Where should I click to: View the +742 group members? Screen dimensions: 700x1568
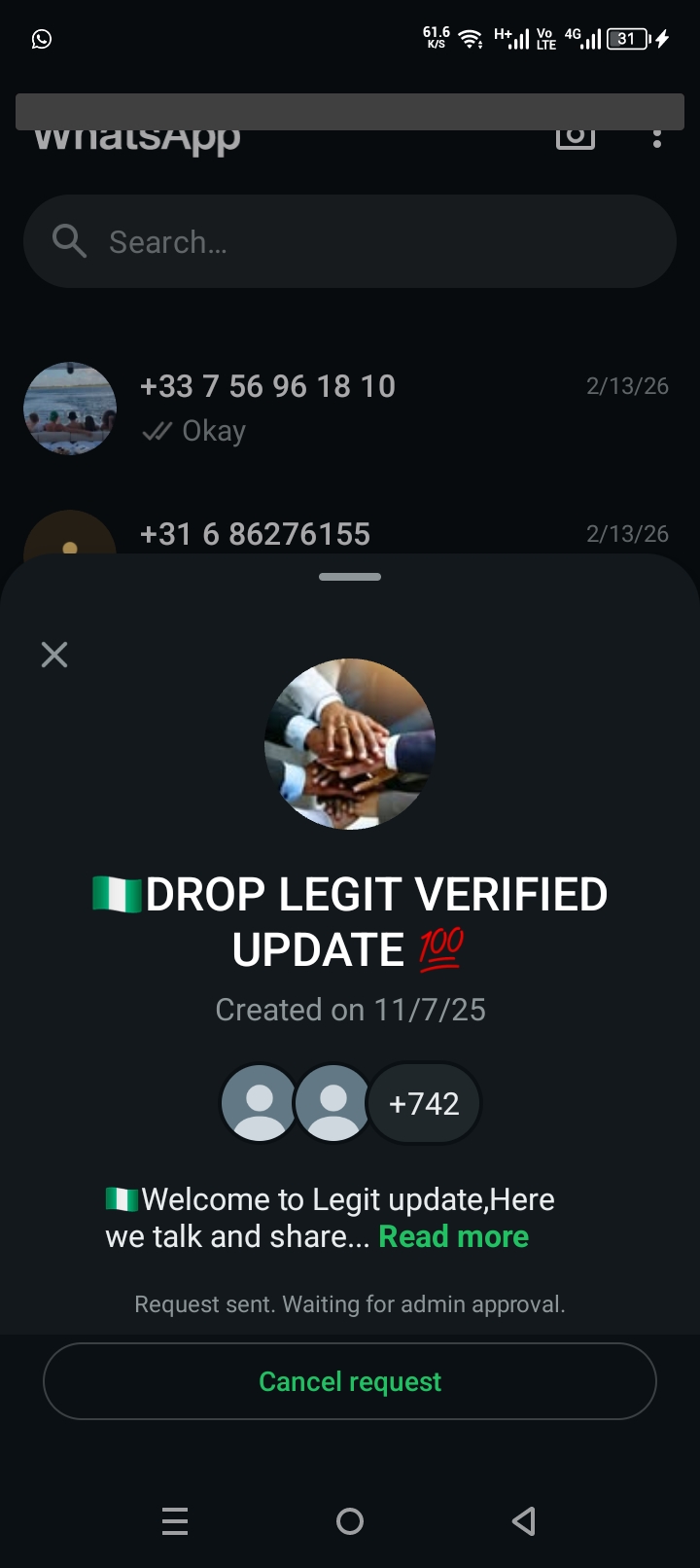(x=424, y=1103)
